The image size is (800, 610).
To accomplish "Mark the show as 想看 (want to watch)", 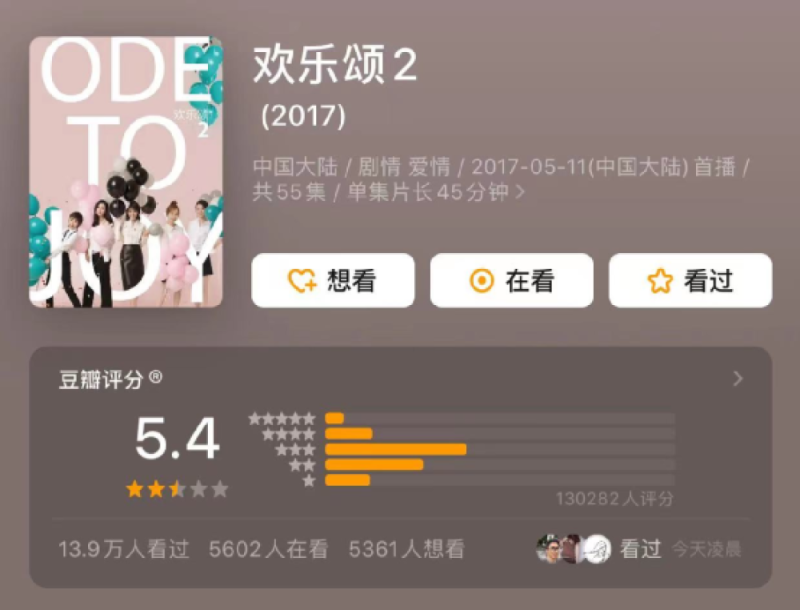I will point(332,281).
